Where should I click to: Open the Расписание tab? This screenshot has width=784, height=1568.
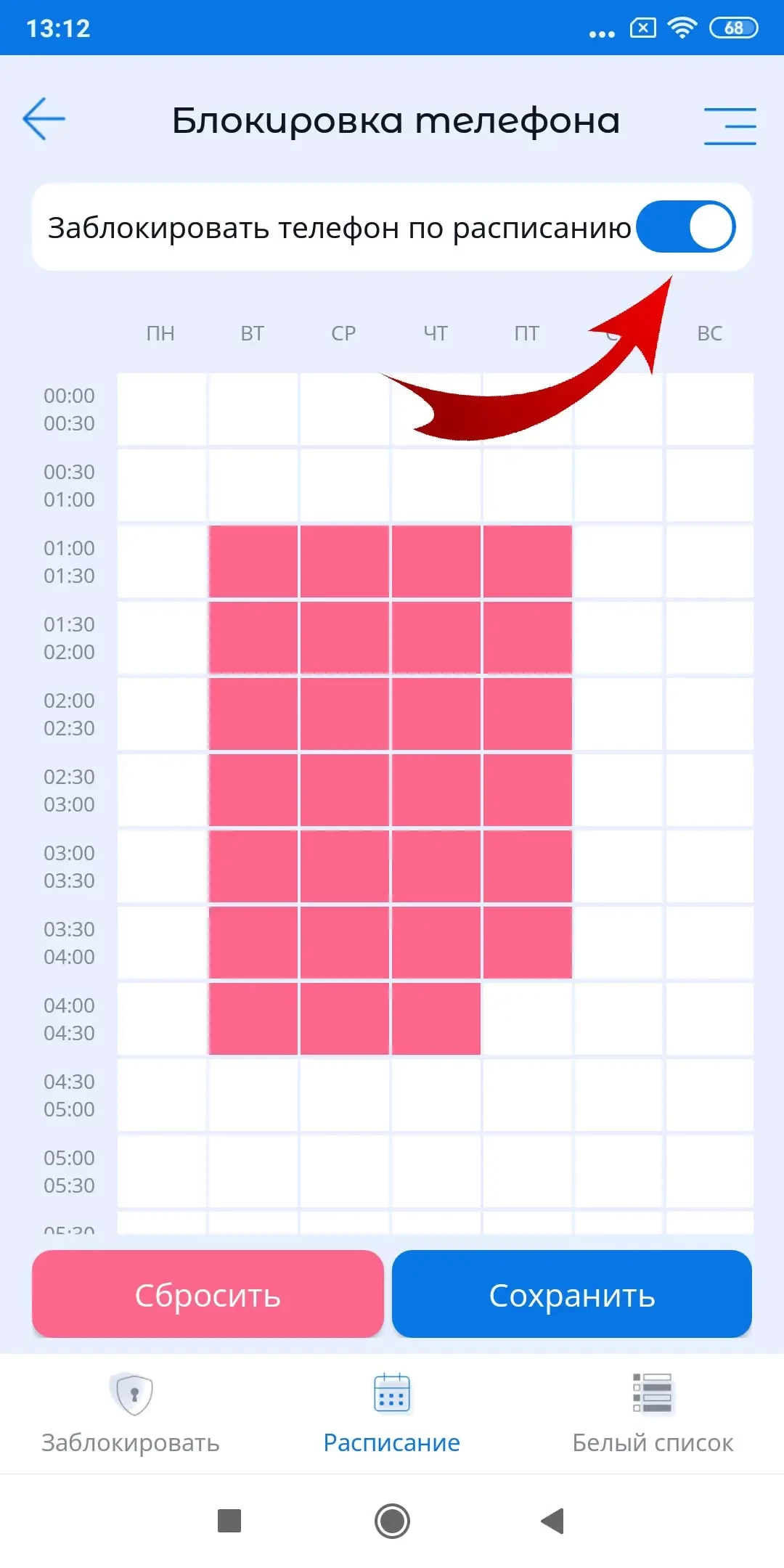tap(392, 1413)
